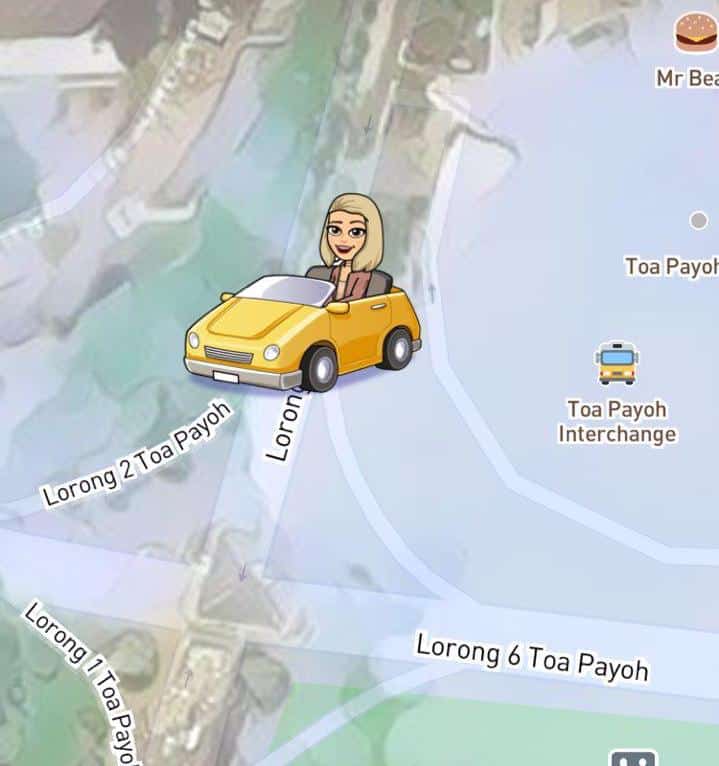Image resolution: width=719 pixels, height=766 pixels.
Task: Select the Toa Payoh grey dot marker
Action: tap(699, 220)
